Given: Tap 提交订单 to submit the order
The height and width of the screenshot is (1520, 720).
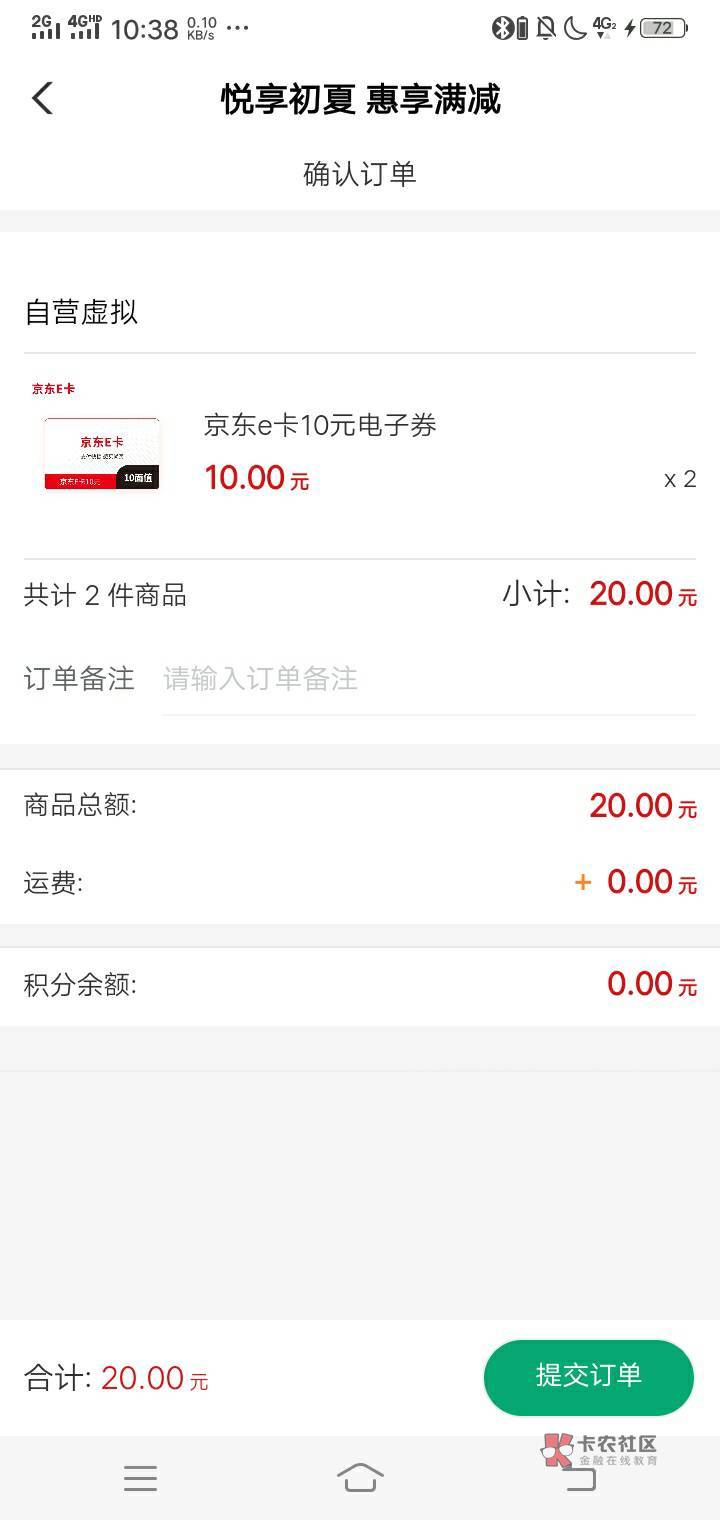Looking at the screenshot, I should click(x=588, y=1377).
